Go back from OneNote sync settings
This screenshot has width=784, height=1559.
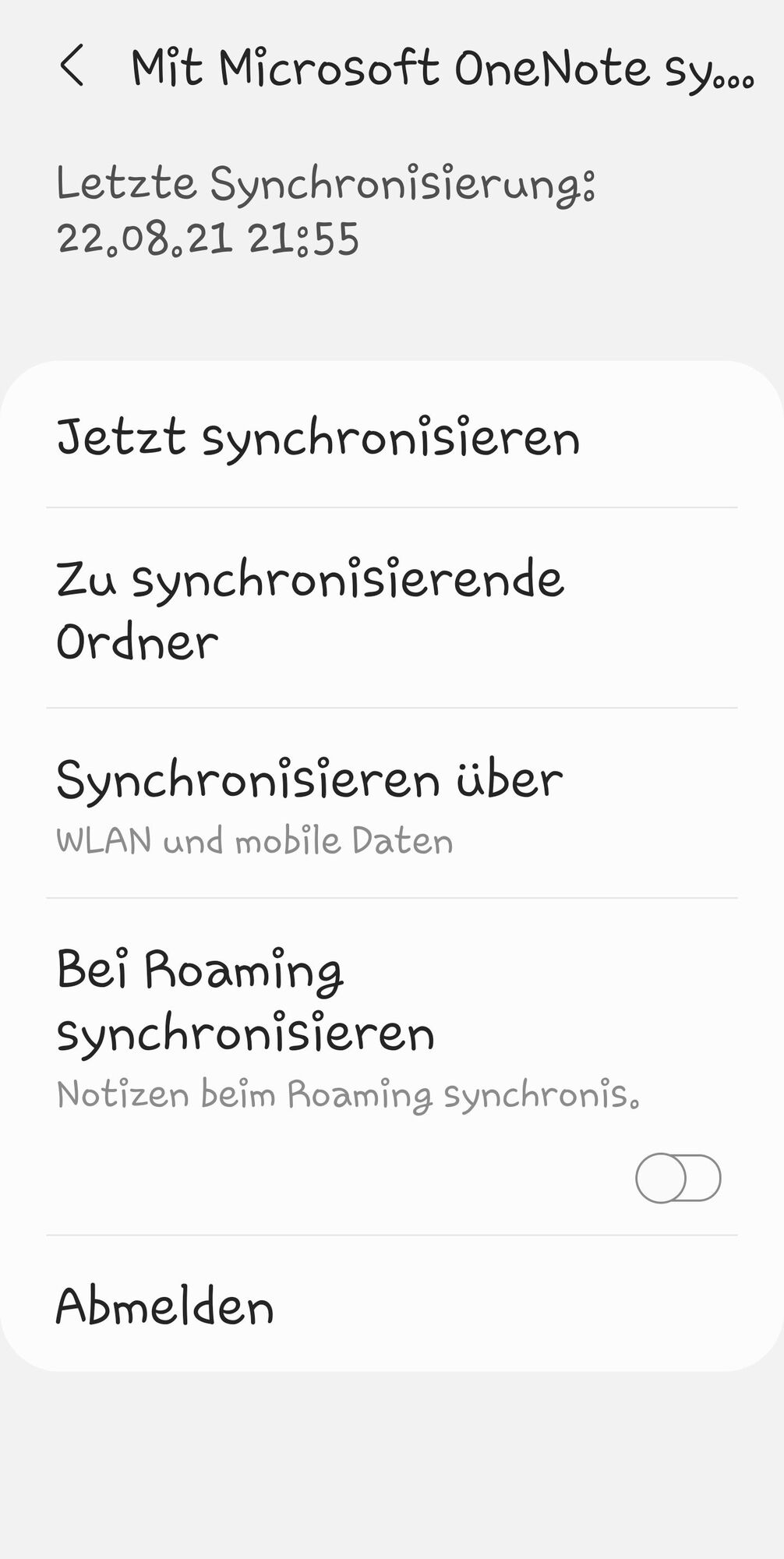[x=72, y=65]
